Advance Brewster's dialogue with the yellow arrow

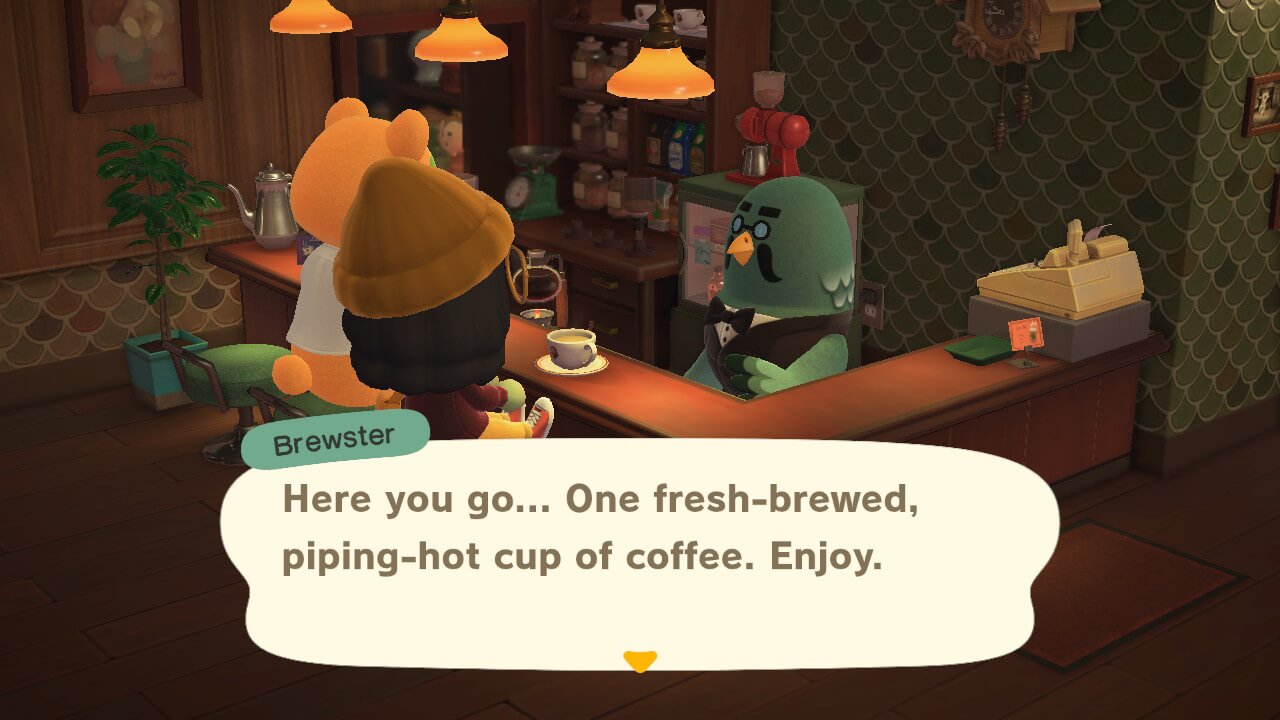click(x=639, y=661)
